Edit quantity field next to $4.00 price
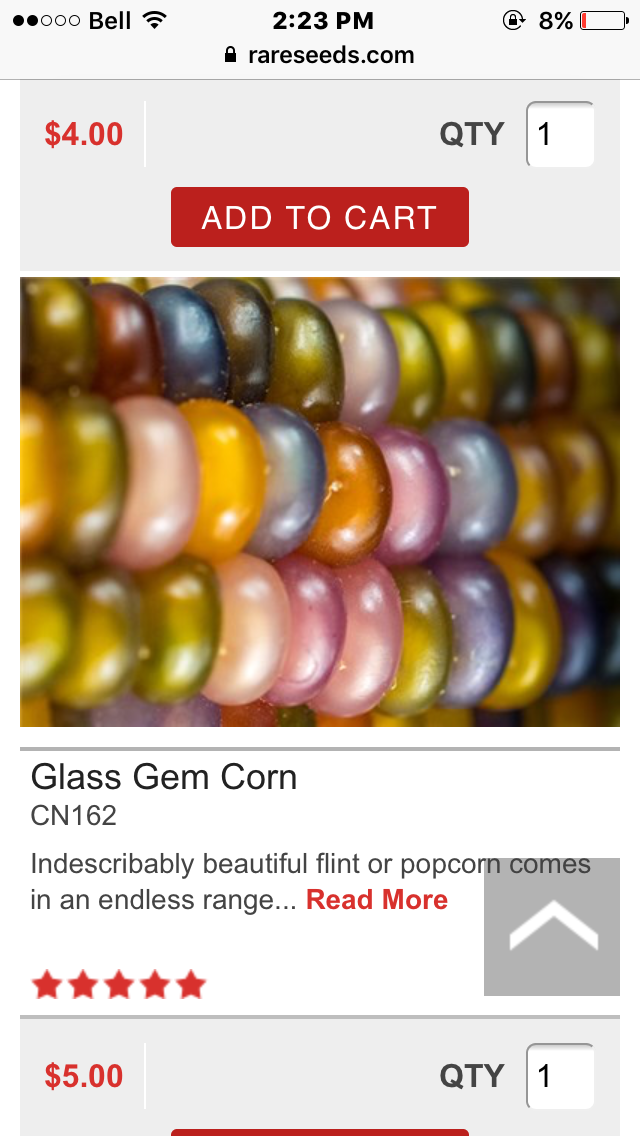 tap(560, 134)
